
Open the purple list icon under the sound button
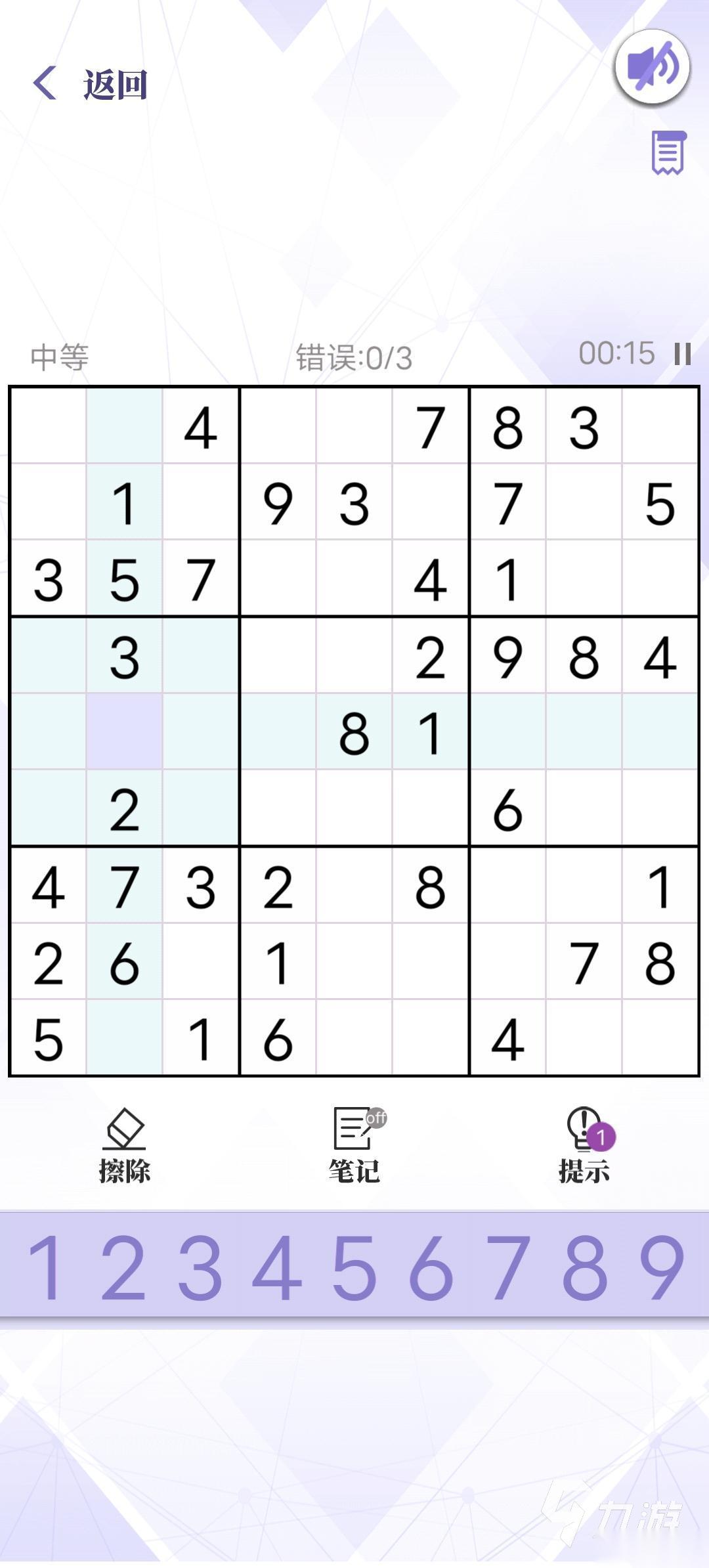tap(668, 153)
